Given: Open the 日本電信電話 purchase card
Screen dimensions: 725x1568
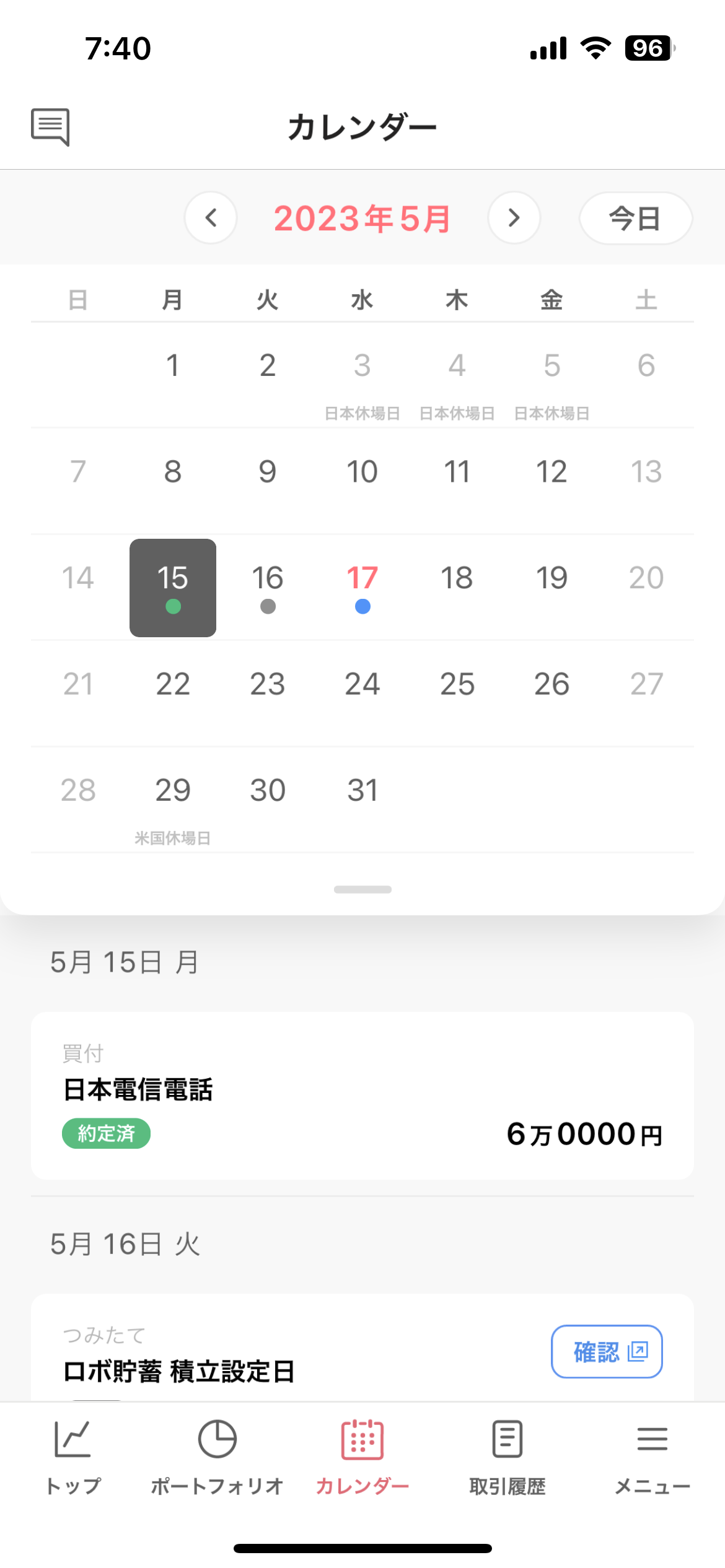Looking at the screenshot, I should coord(362,1095).
